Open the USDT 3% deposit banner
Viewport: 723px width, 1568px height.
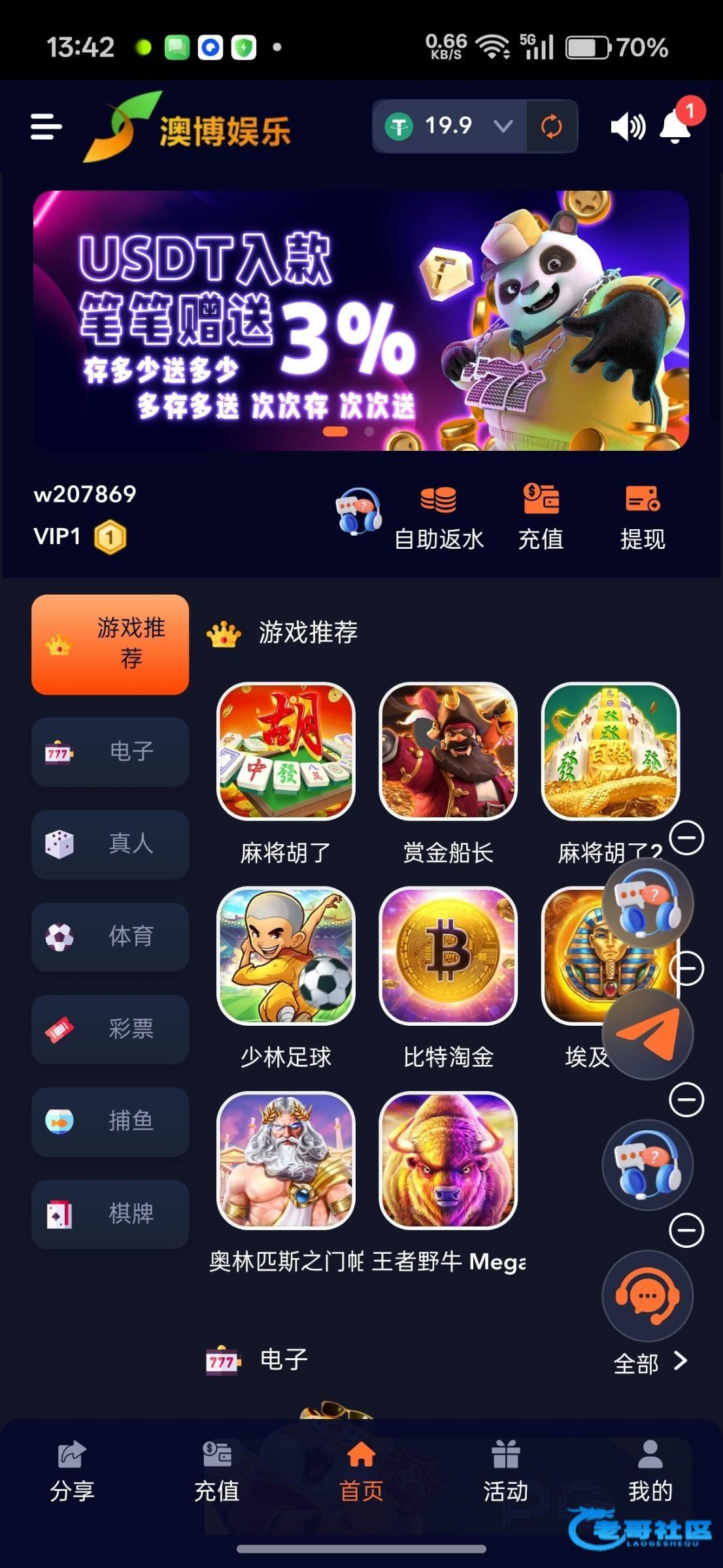point(361,320)
